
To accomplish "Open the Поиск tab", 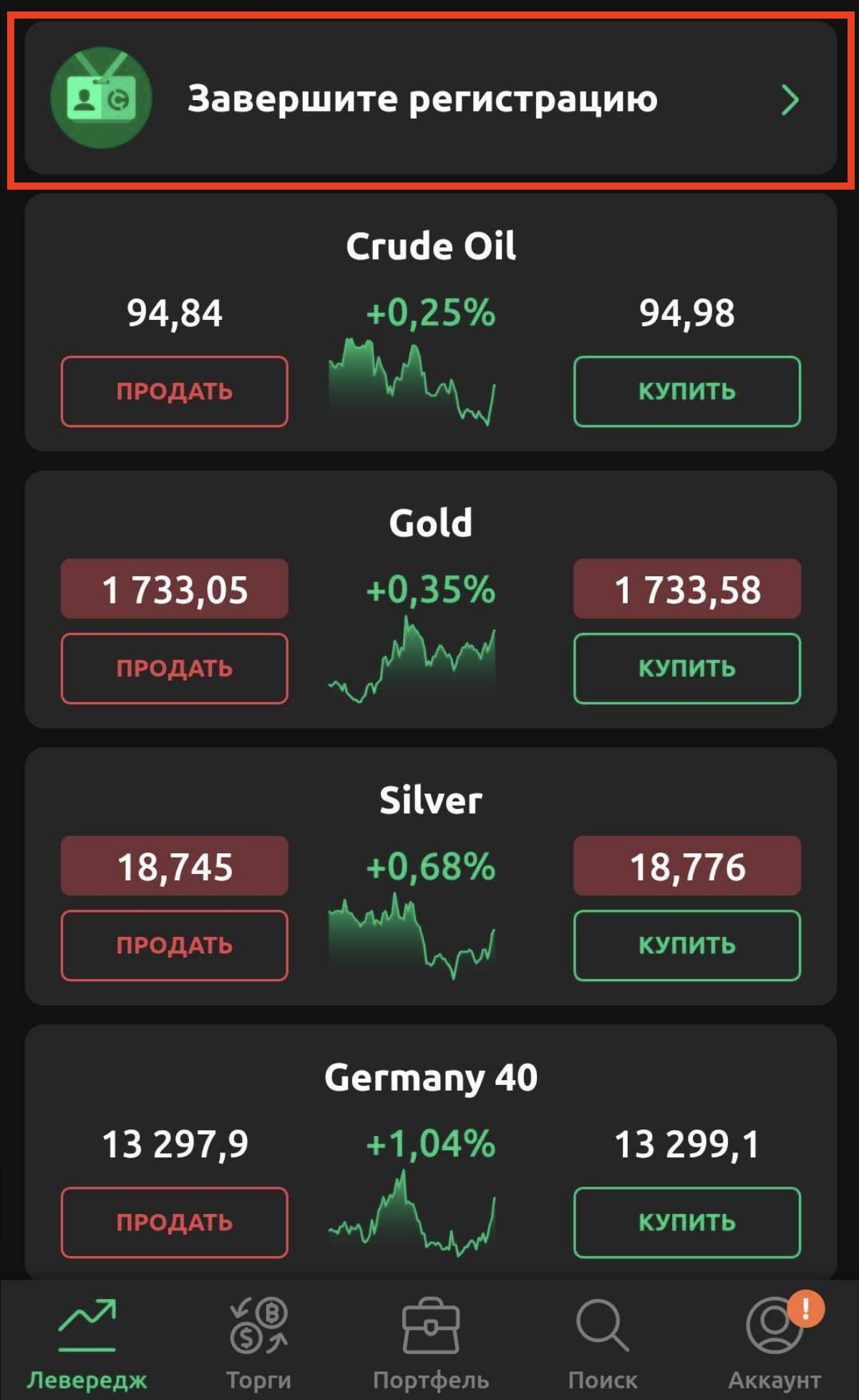I will point(602,1343).
